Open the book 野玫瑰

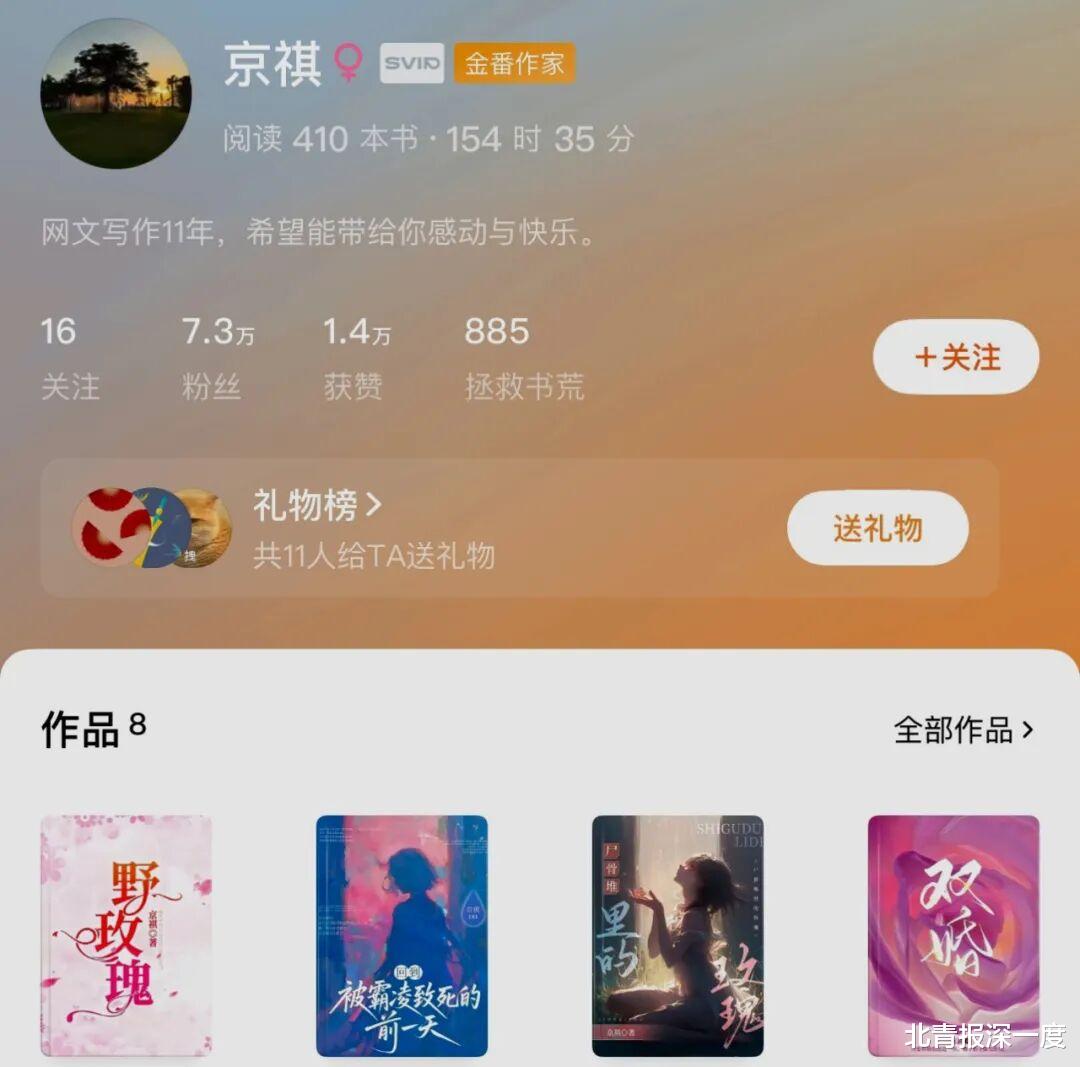click(x=126, y=935)
